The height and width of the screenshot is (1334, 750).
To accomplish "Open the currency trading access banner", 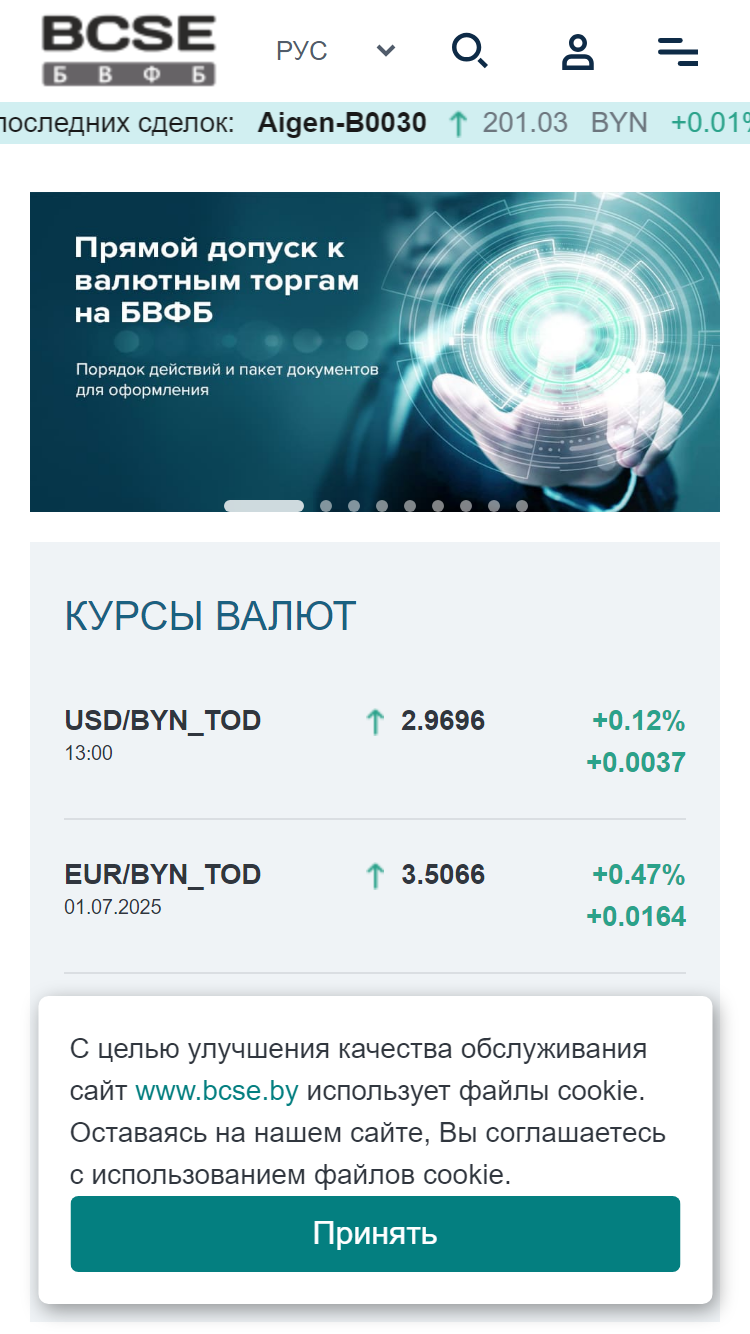I will [x=375, y=351].
